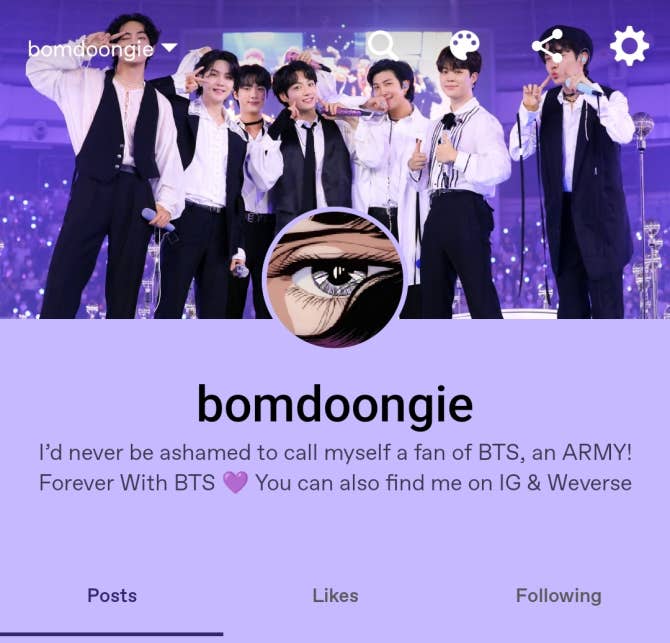Open the palette to edit appearance
This screenshot has width=670, height=643.
pos(464,46)
